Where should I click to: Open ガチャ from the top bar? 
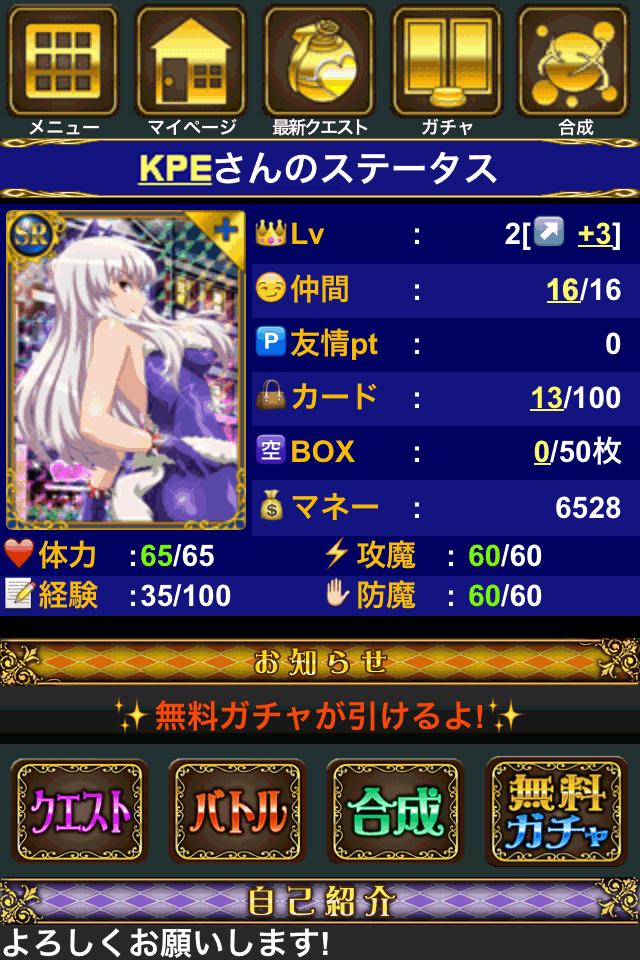click(x=447, y=70)
